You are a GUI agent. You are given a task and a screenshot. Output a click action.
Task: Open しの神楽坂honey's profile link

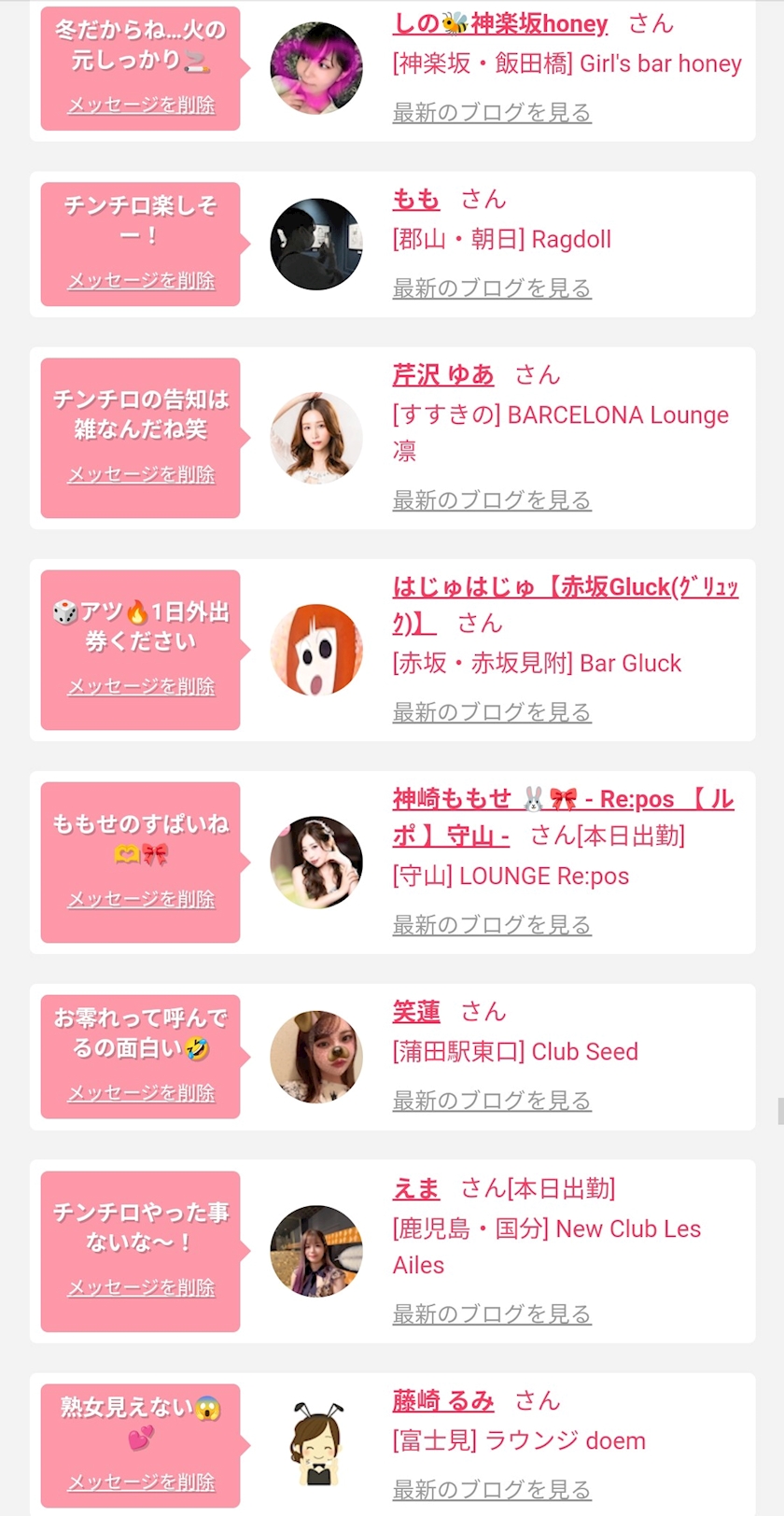(500, 23)
